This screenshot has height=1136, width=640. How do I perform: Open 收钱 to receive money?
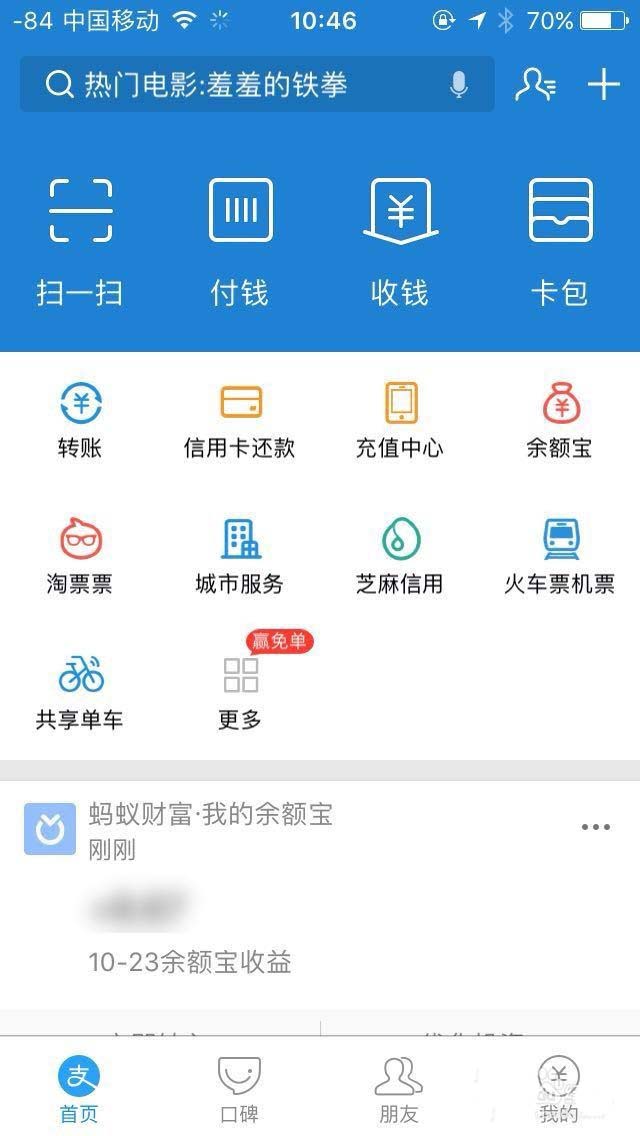tap(400, 240)
